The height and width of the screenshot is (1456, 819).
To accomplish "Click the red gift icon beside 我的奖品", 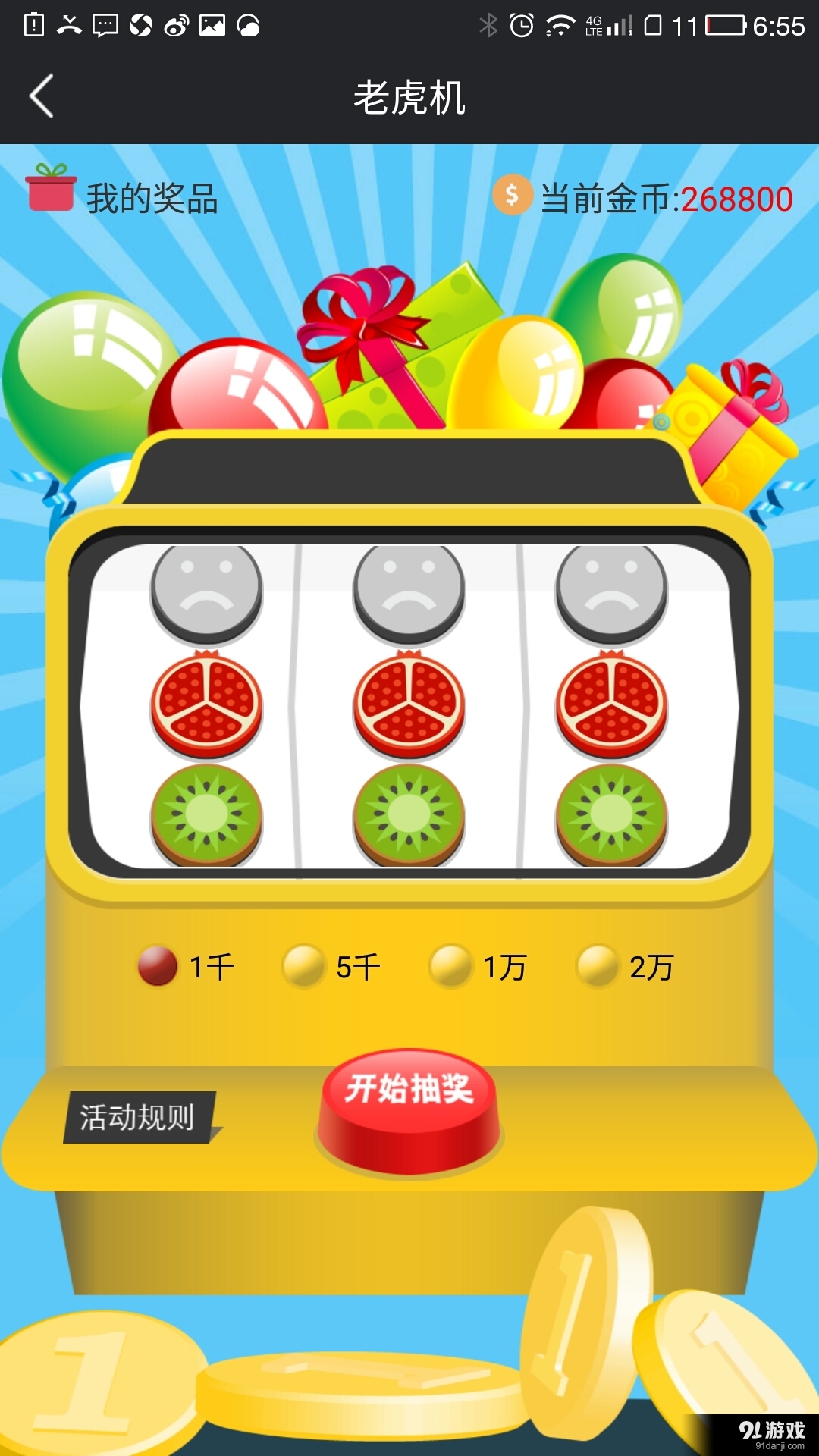I will 50,192.
